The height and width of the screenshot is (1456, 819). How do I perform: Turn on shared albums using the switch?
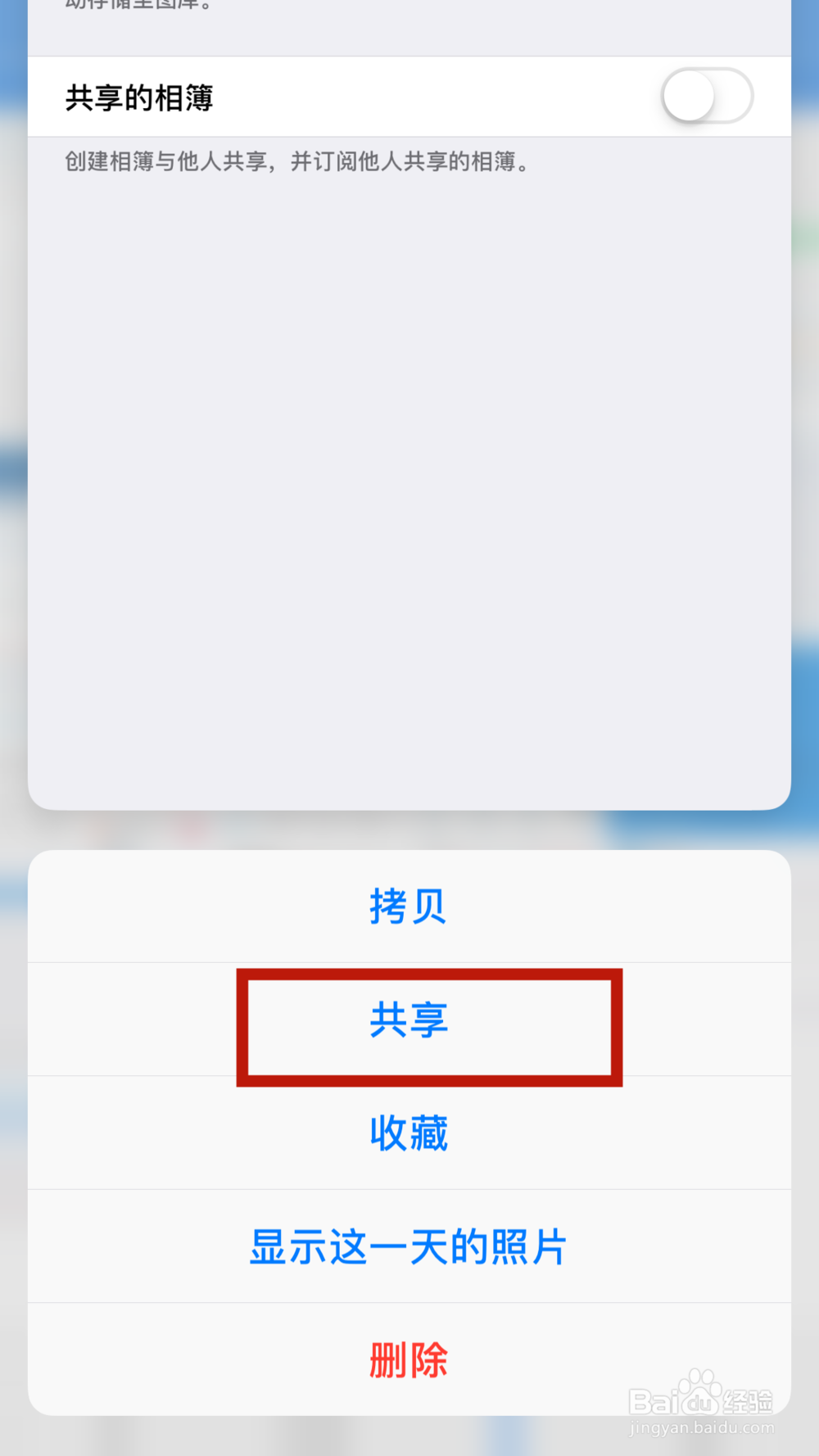(706, 96)
